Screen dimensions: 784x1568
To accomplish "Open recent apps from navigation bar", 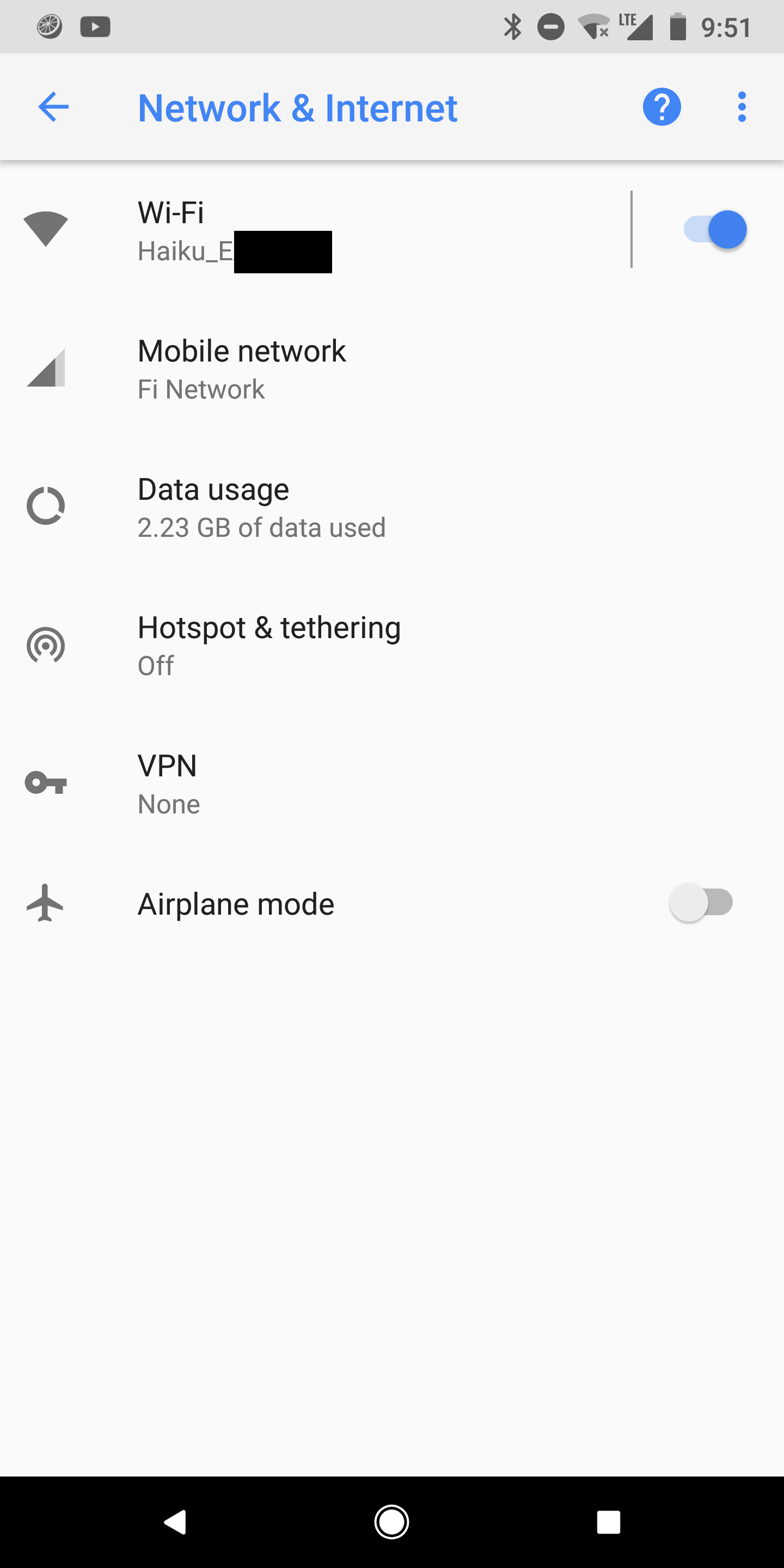I will tap(608, 1522).
